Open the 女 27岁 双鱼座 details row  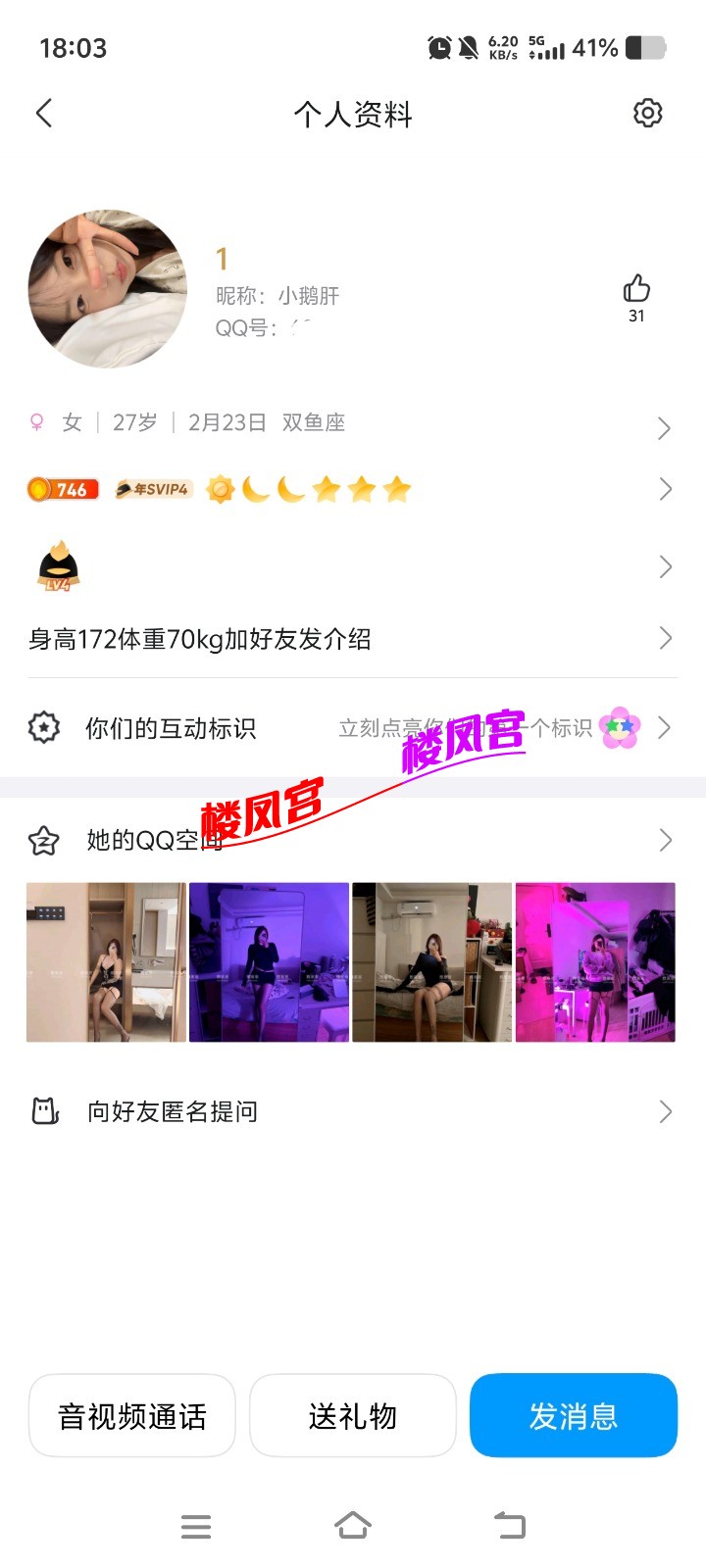pyautogui.click(x=353, y=423)
